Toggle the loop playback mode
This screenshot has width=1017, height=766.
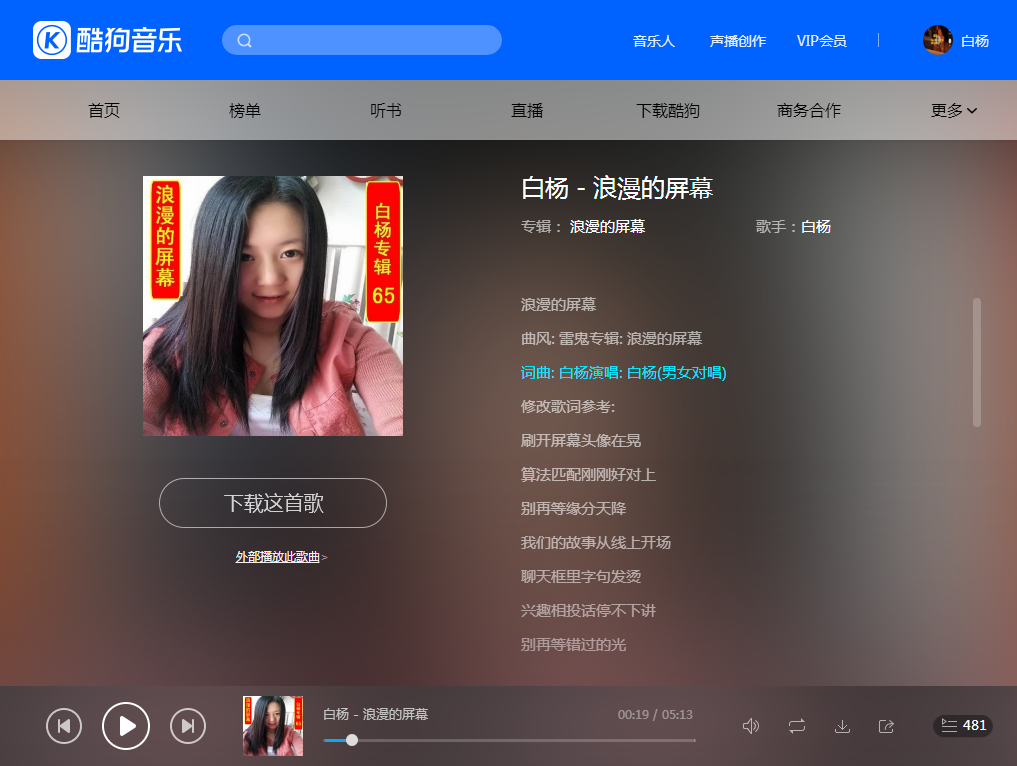(x=797, y=726)
